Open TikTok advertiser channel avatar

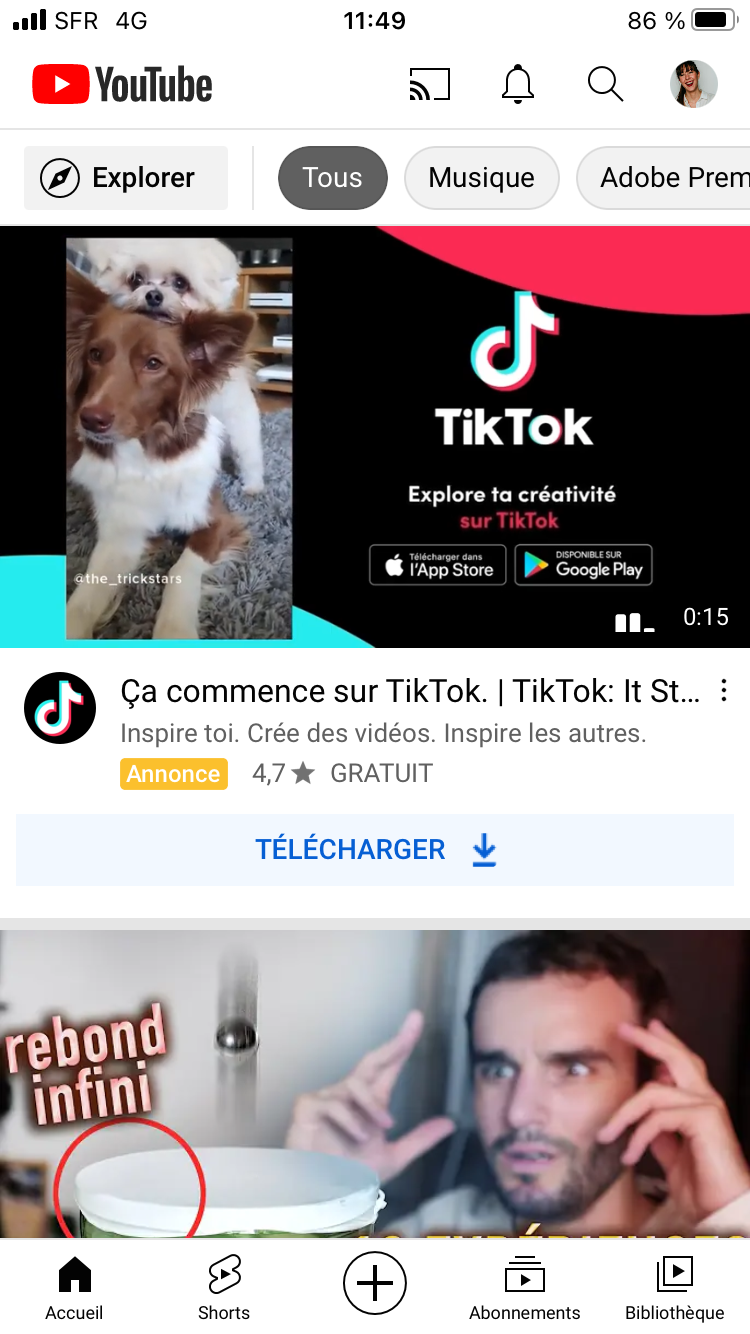(x=60, y=708)
